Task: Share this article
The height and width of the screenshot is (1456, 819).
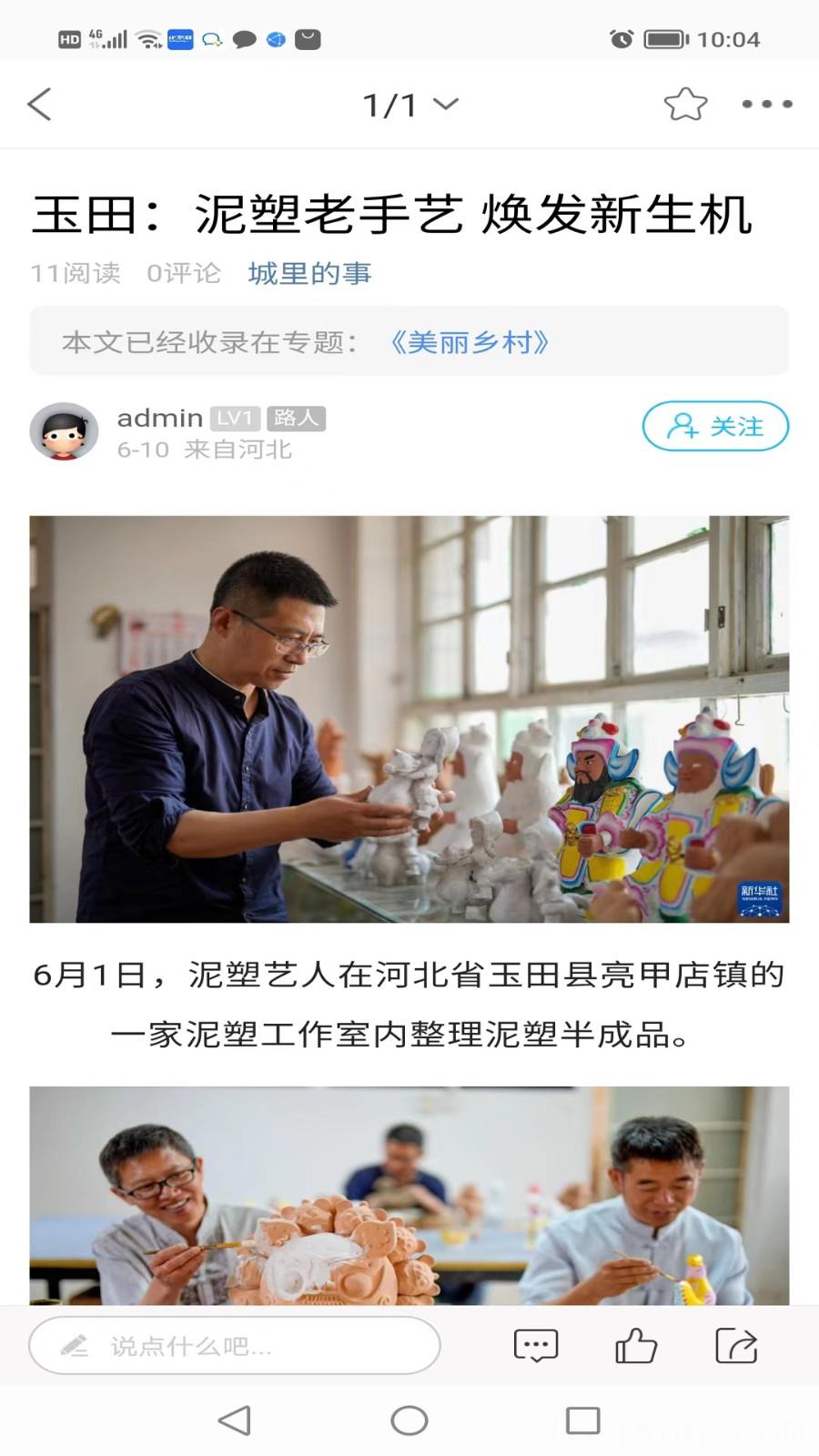Action: (735, 1345)
